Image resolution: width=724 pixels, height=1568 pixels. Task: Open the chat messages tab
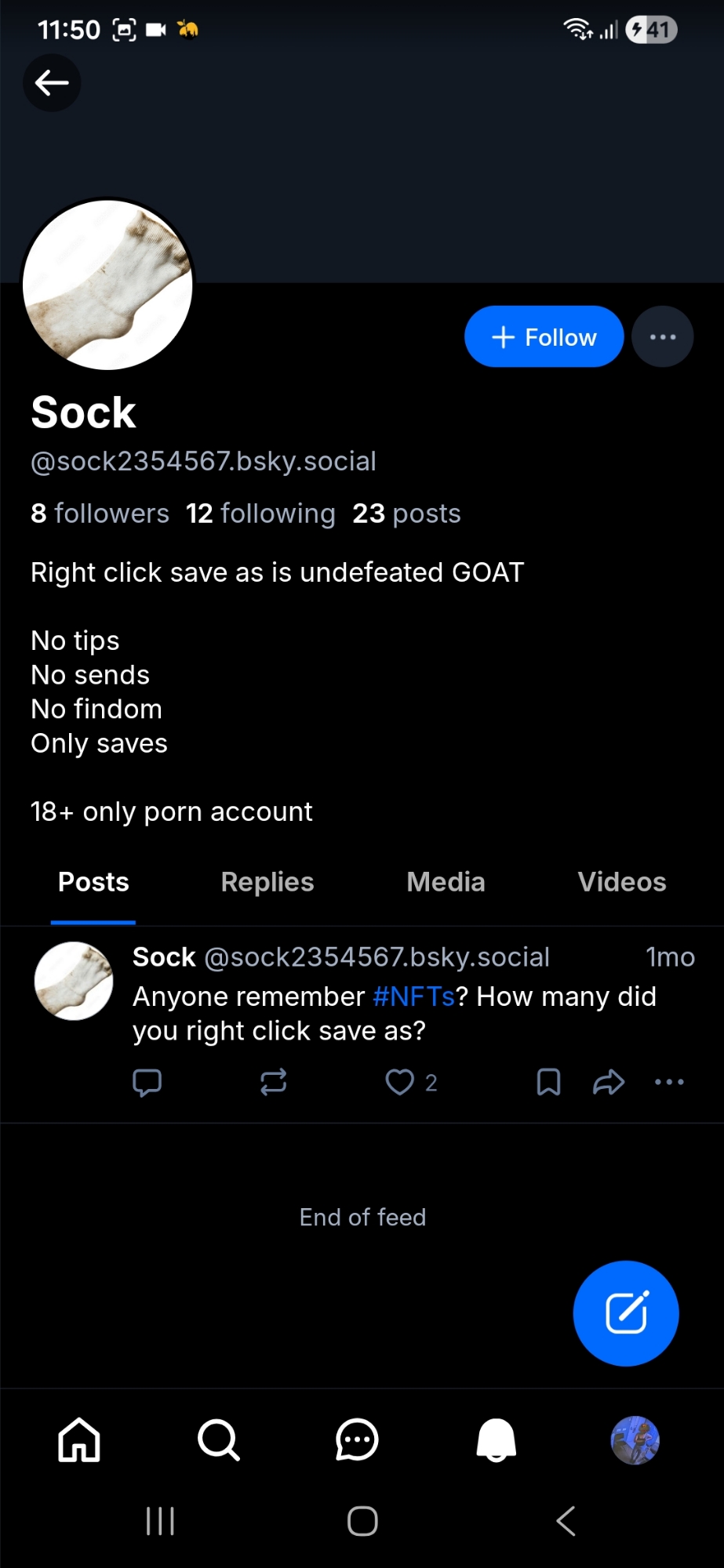357,1439
